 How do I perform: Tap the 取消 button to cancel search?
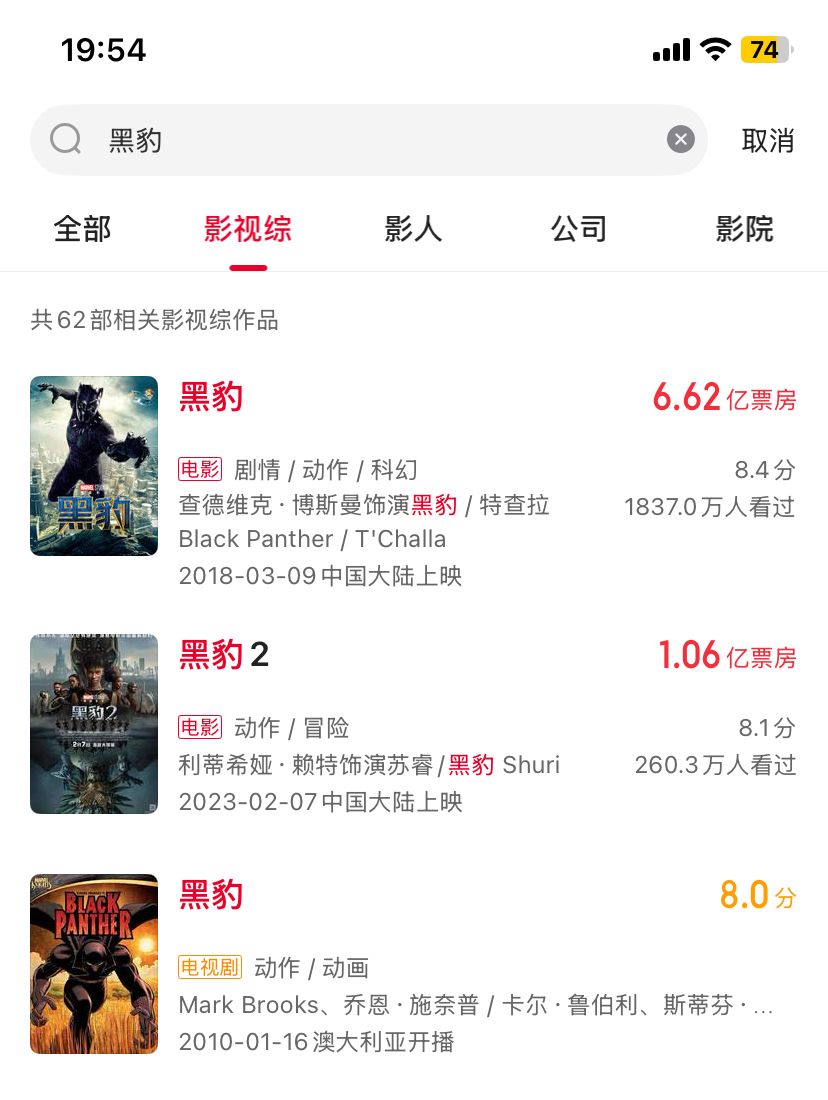(x=768, y=140)
